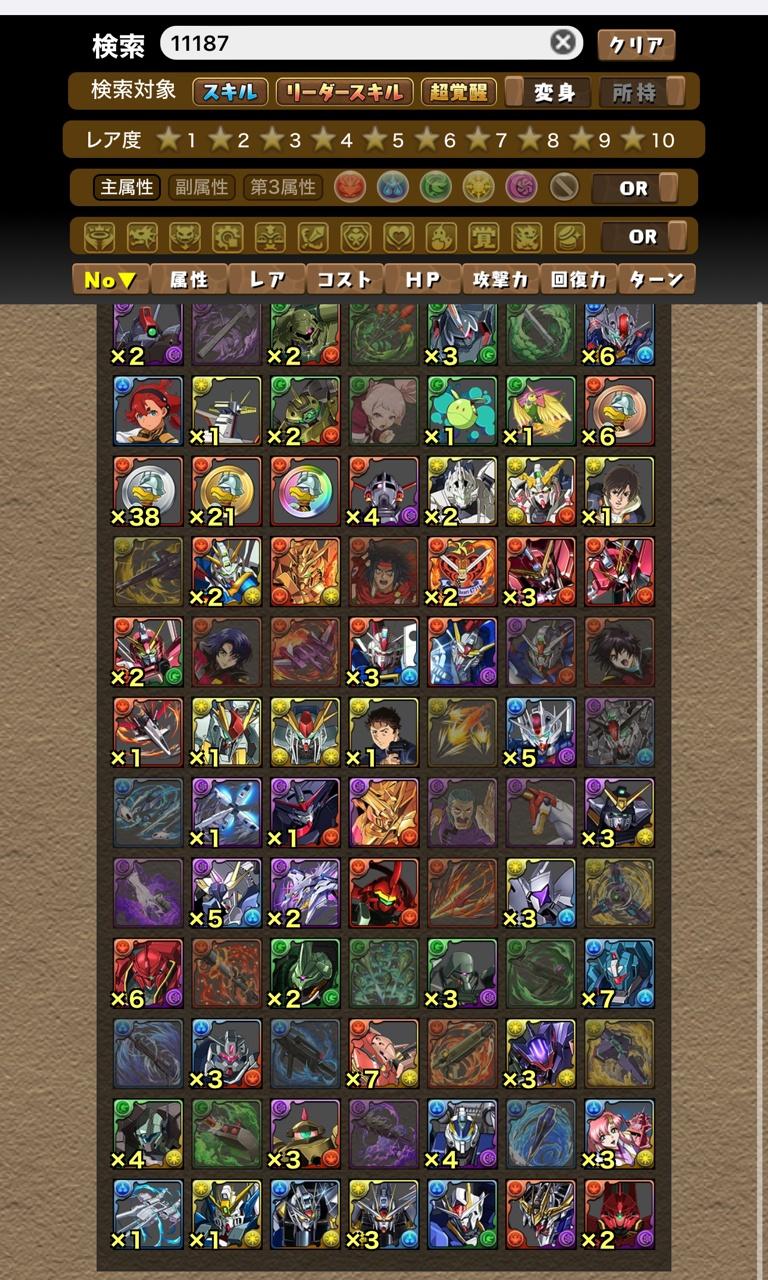Select 超覚醒 as search target

(458, 92)
